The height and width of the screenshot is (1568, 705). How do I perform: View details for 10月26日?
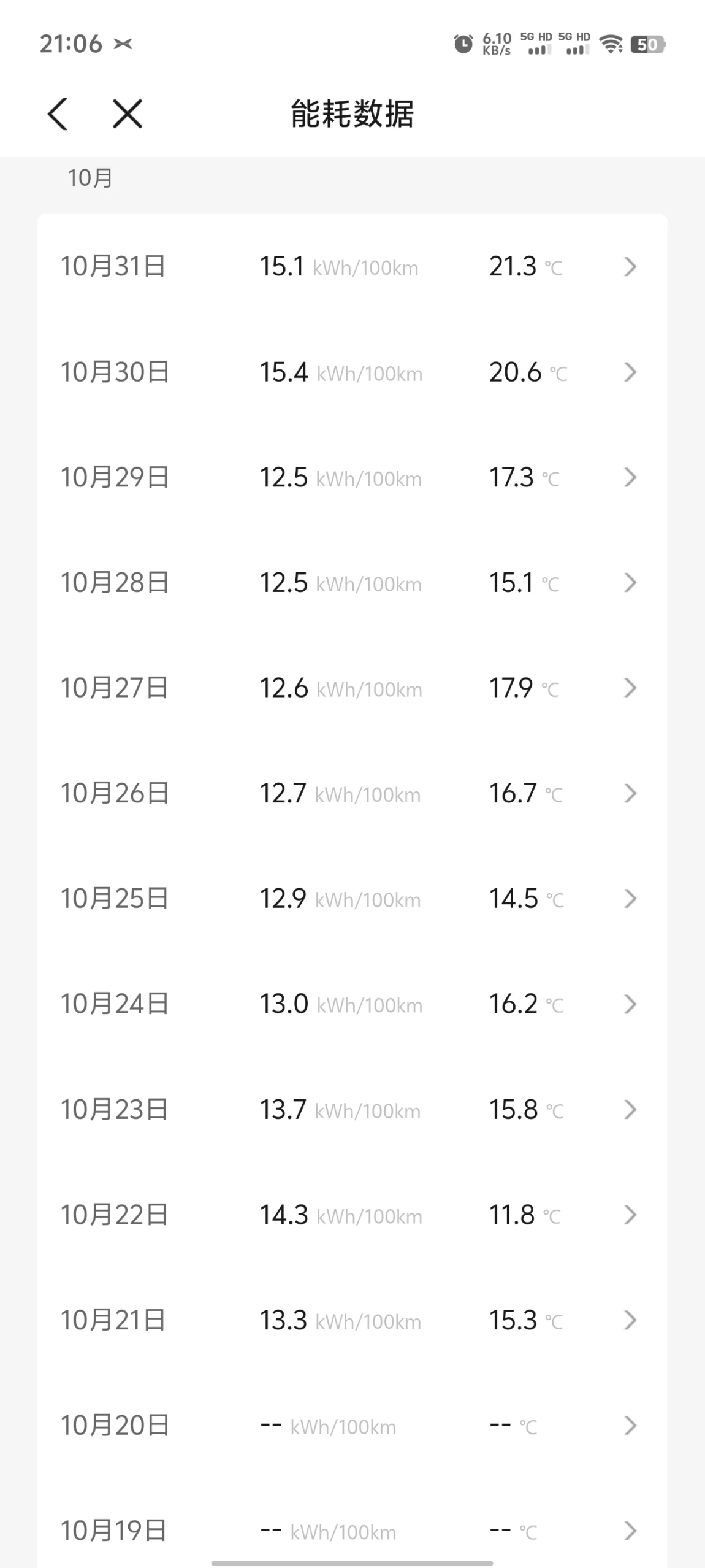352,794
